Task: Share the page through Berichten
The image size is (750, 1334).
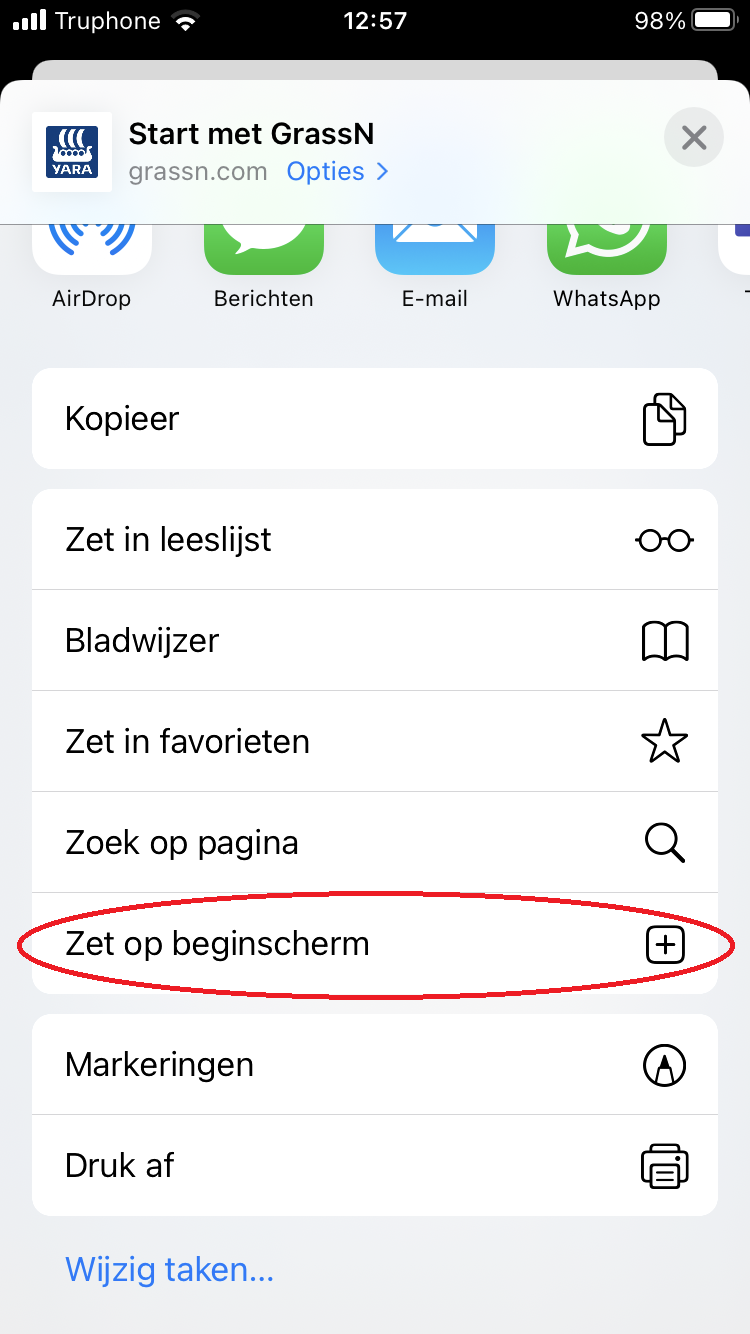Action: coord(263,243)
